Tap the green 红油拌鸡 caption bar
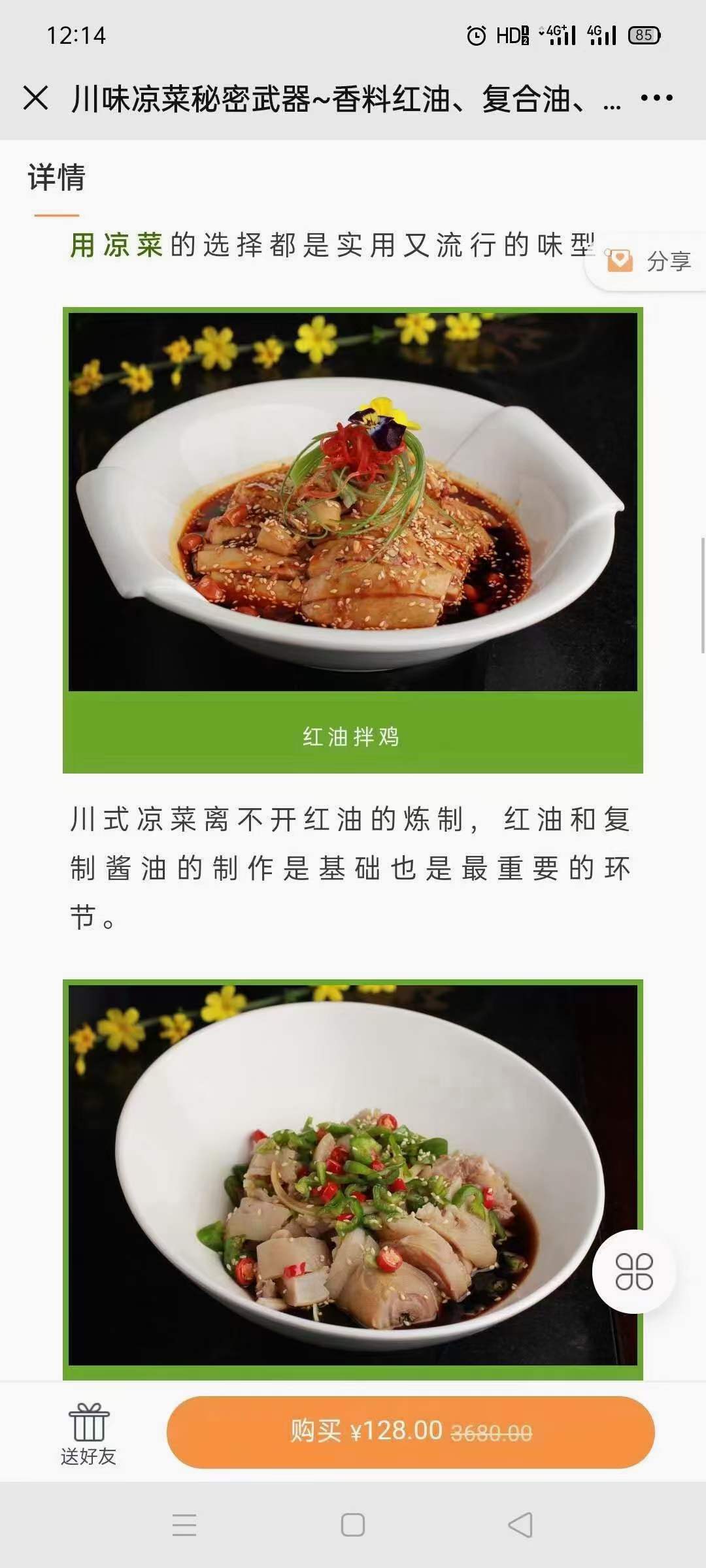The width and height of the screenshot is (706, 1568). (353, 737)
